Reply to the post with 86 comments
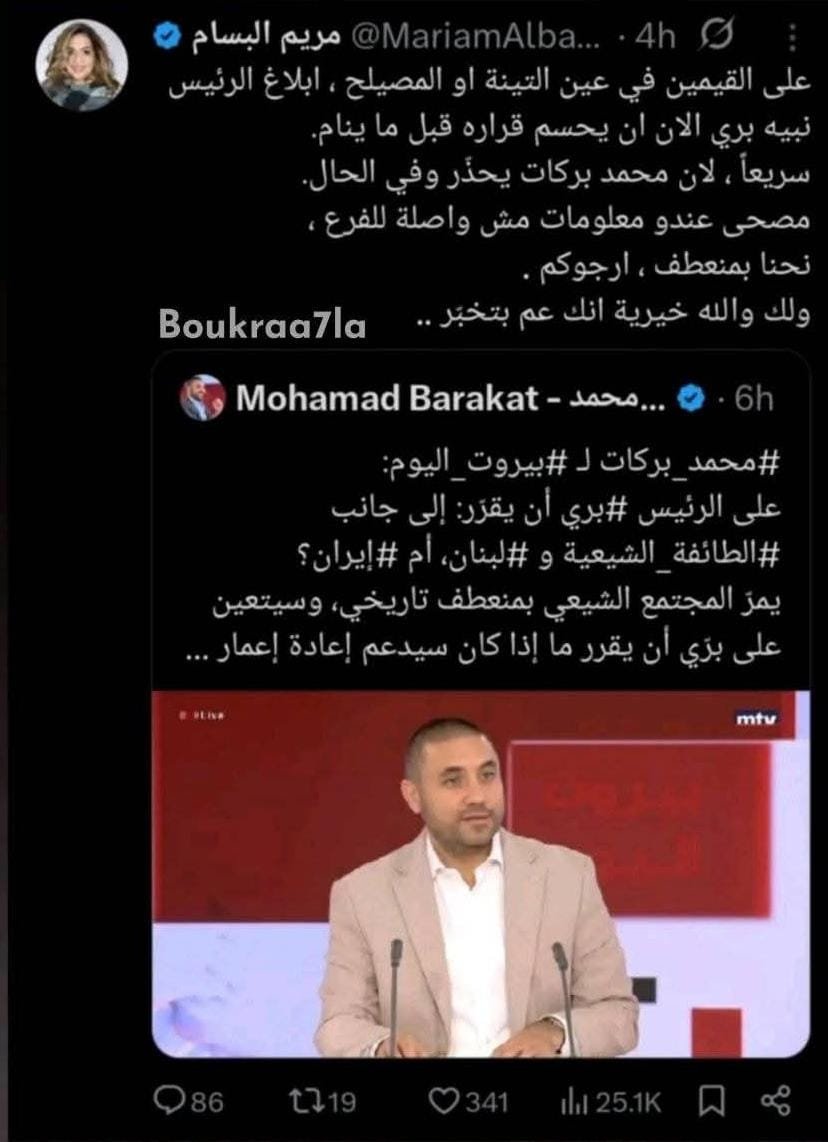 click(172, 1101)
